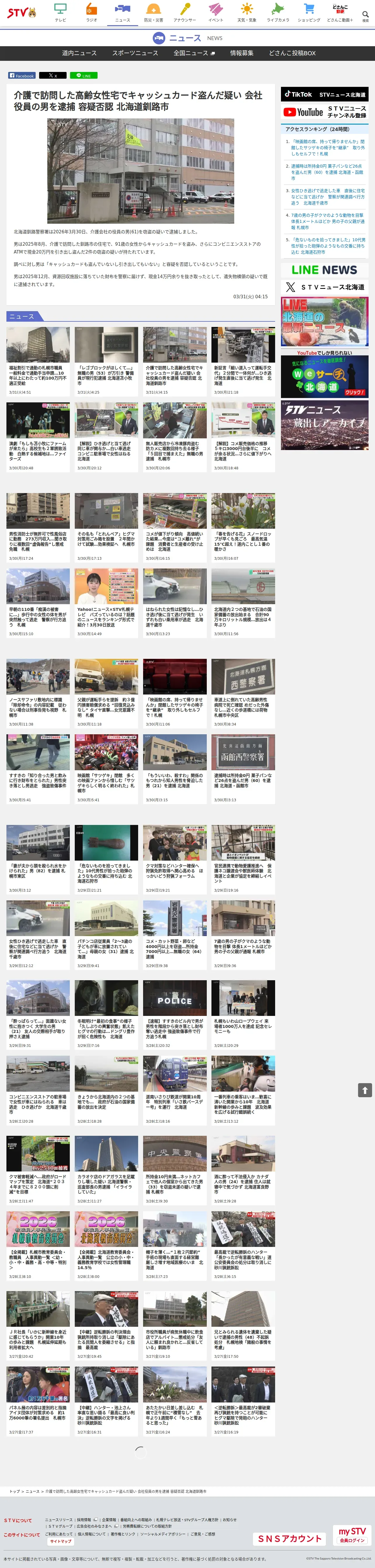The image size is (375, 1568).
Task: Open the STVニュース蔵出しアーカイブ banner
Action: [x=324, y=424]
